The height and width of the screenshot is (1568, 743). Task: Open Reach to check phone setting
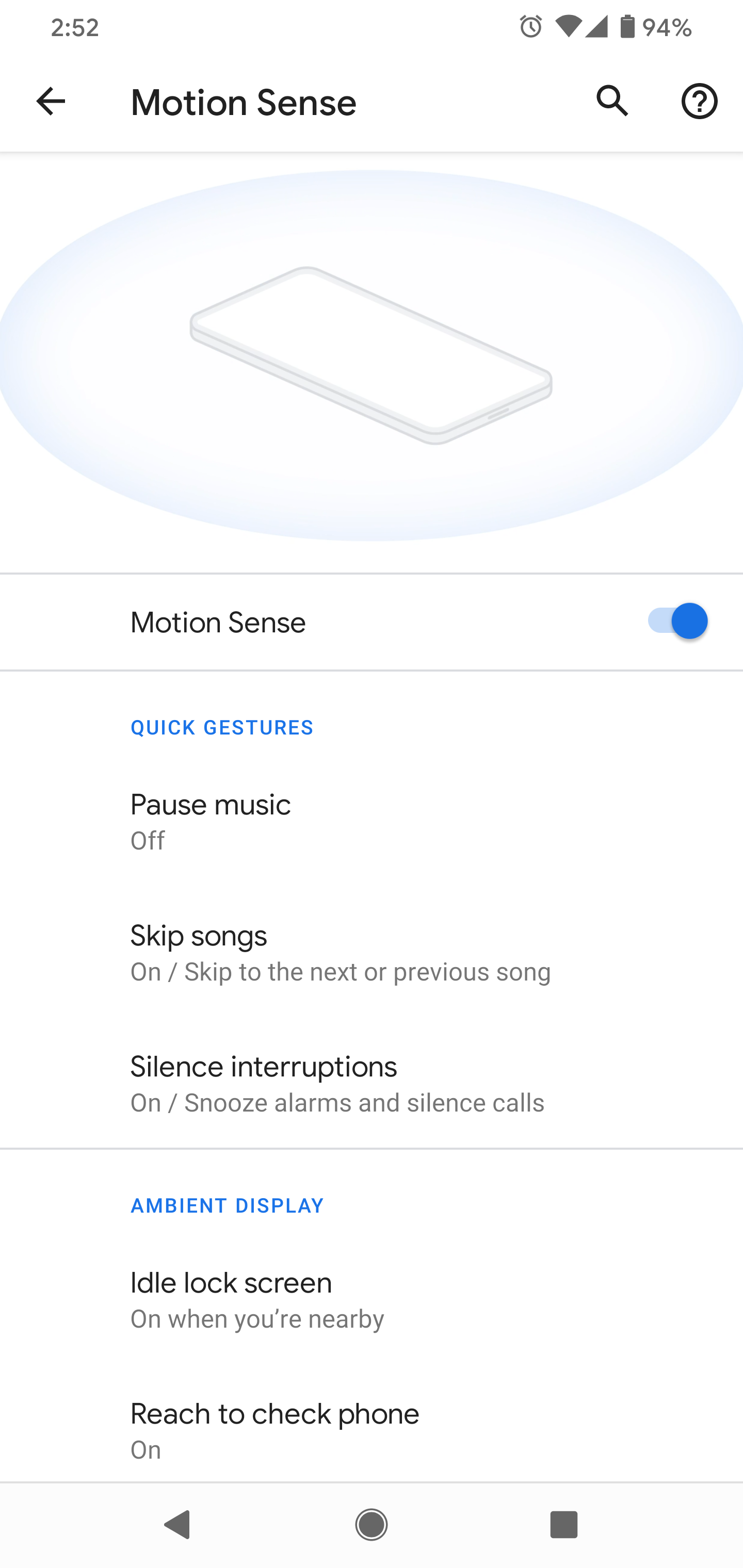(372, 1430)
